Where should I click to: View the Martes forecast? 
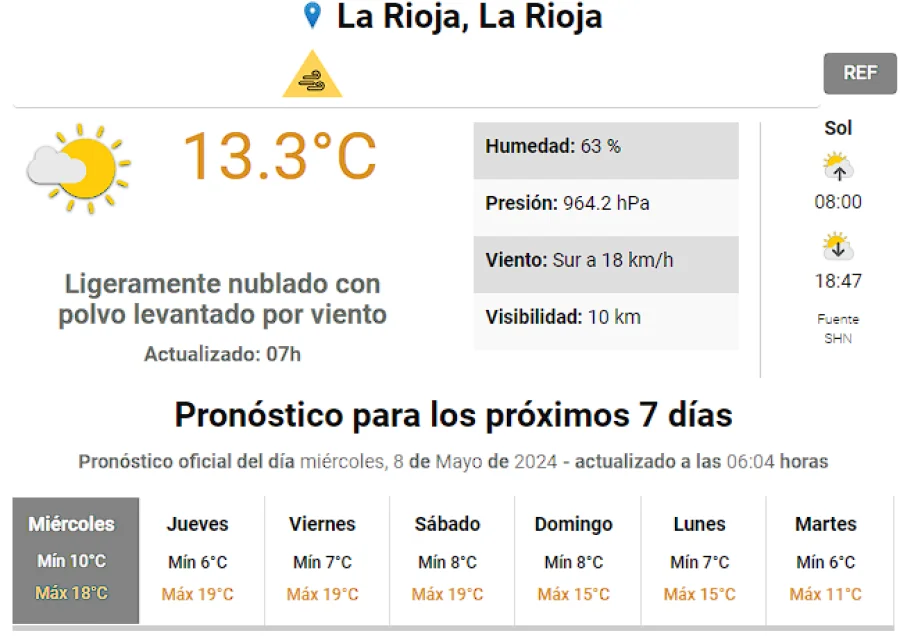click(x=826, y=558)
